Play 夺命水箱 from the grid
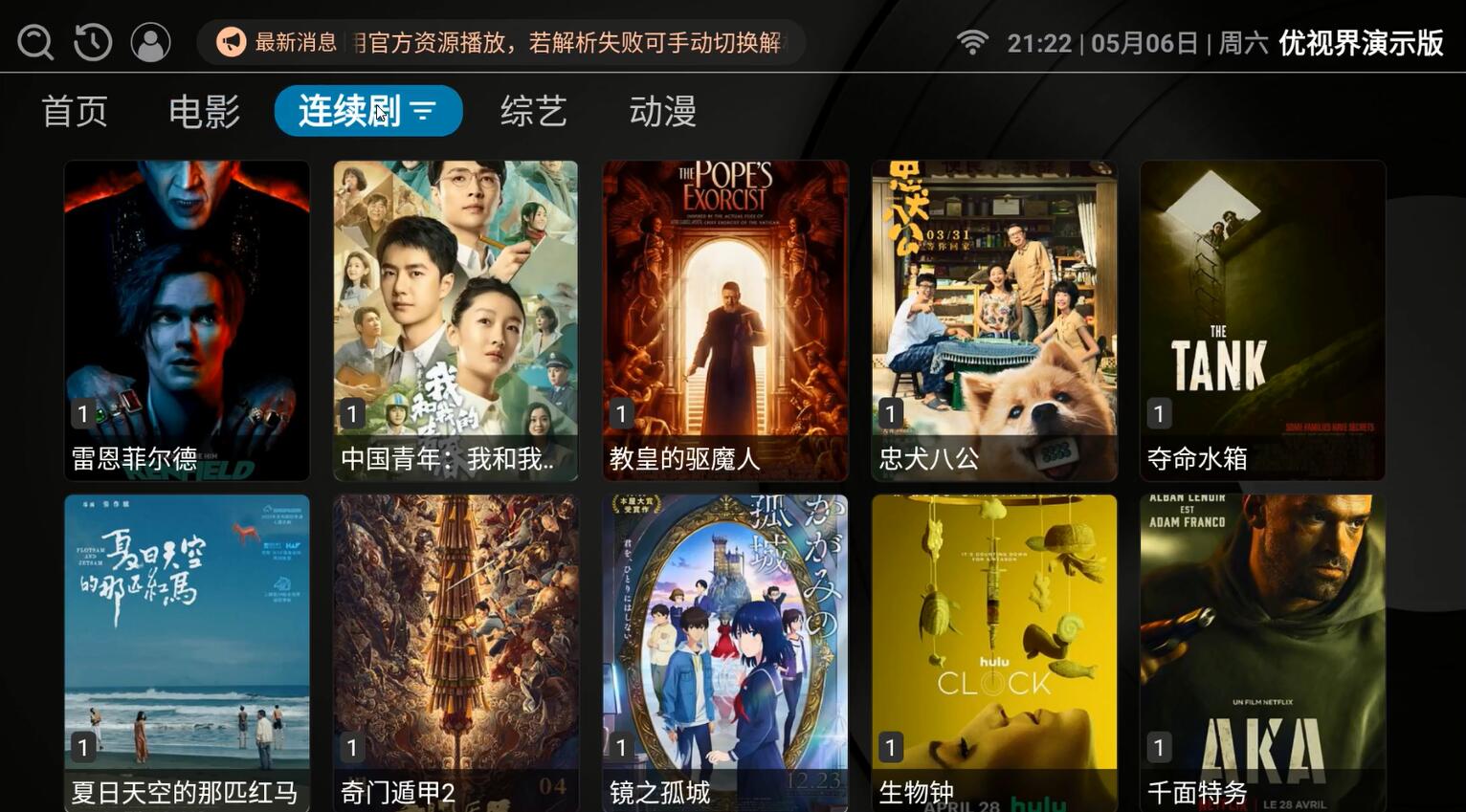Screen dimensions: 1466x812 click(1262, 320)
